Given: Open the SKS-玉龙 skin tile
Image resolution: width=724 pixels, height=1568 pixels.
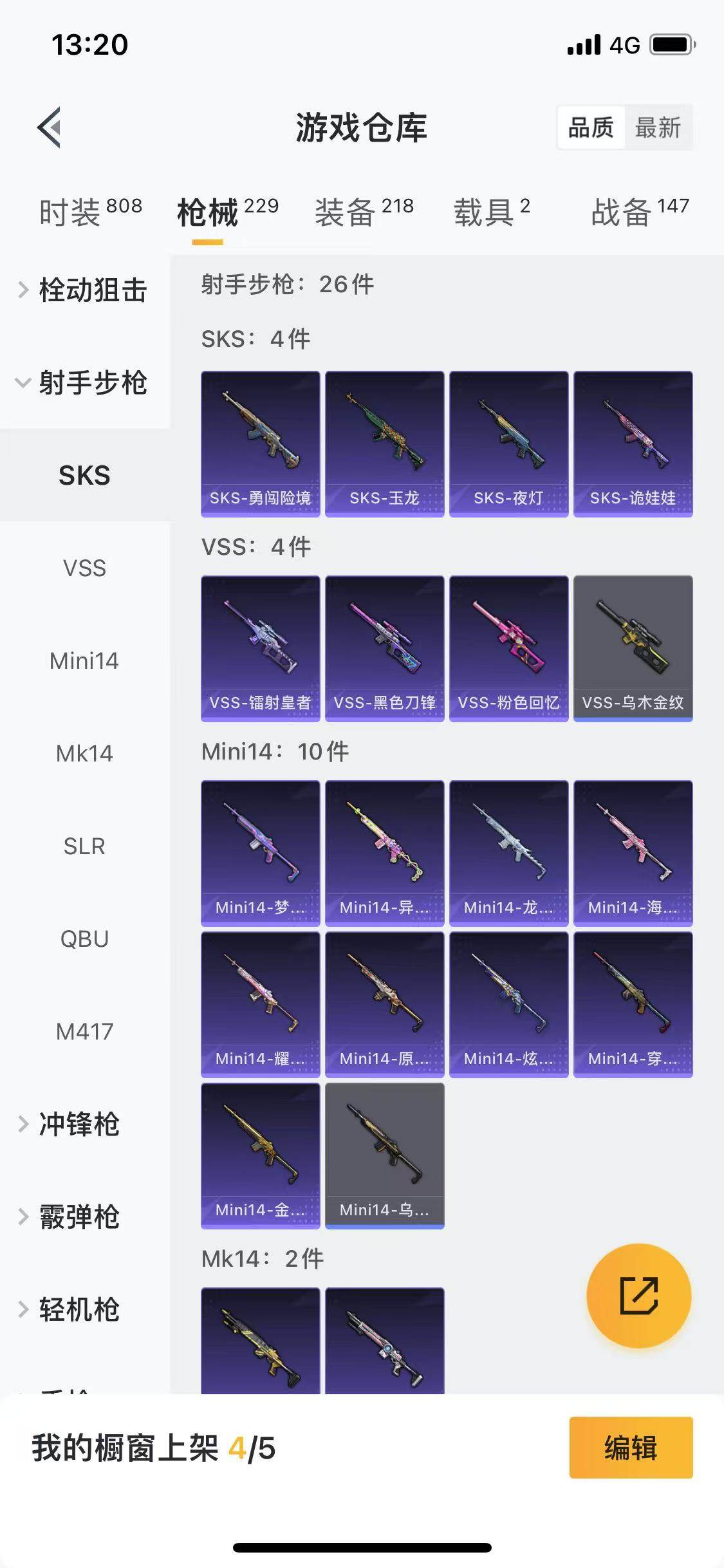Looking at the screenshot, I should 384,443.
